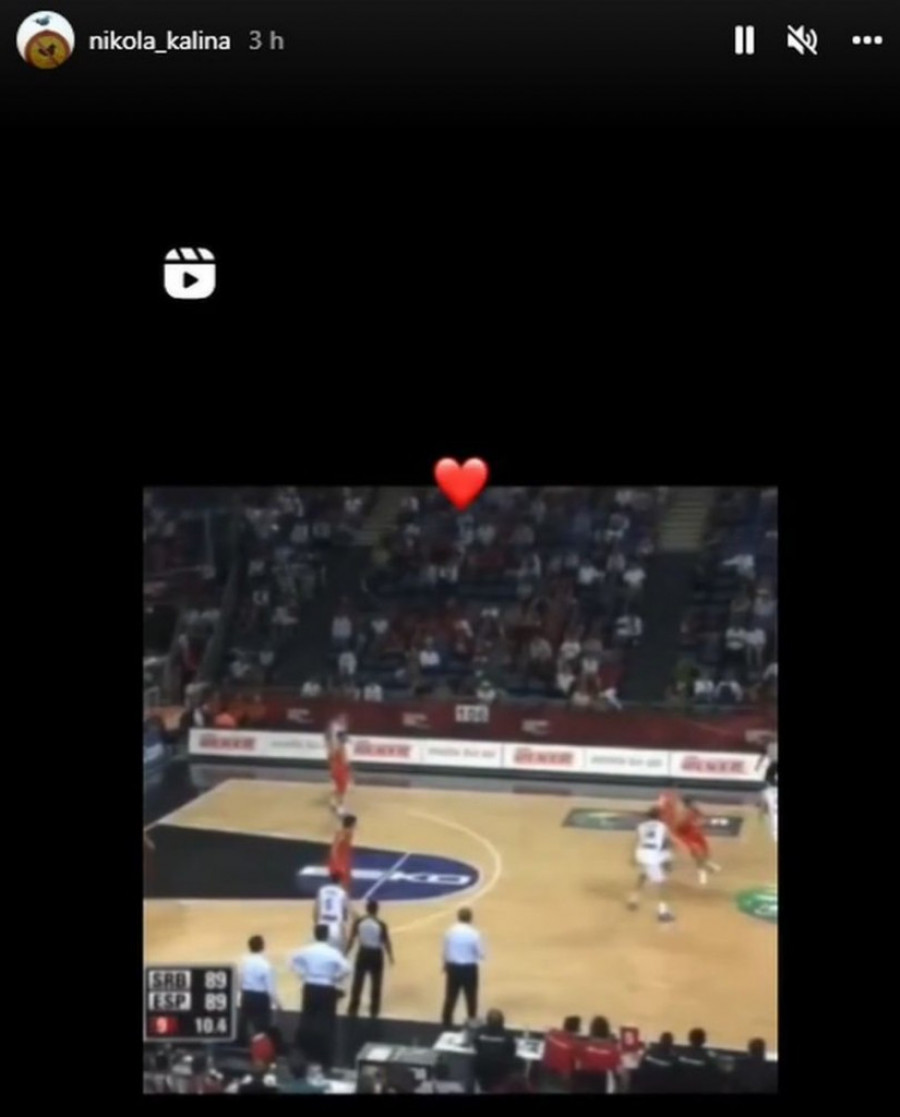This screenshot has width=900, height=1117.
Task: Open the nikola_kalina username link
Action: (159, 41)
